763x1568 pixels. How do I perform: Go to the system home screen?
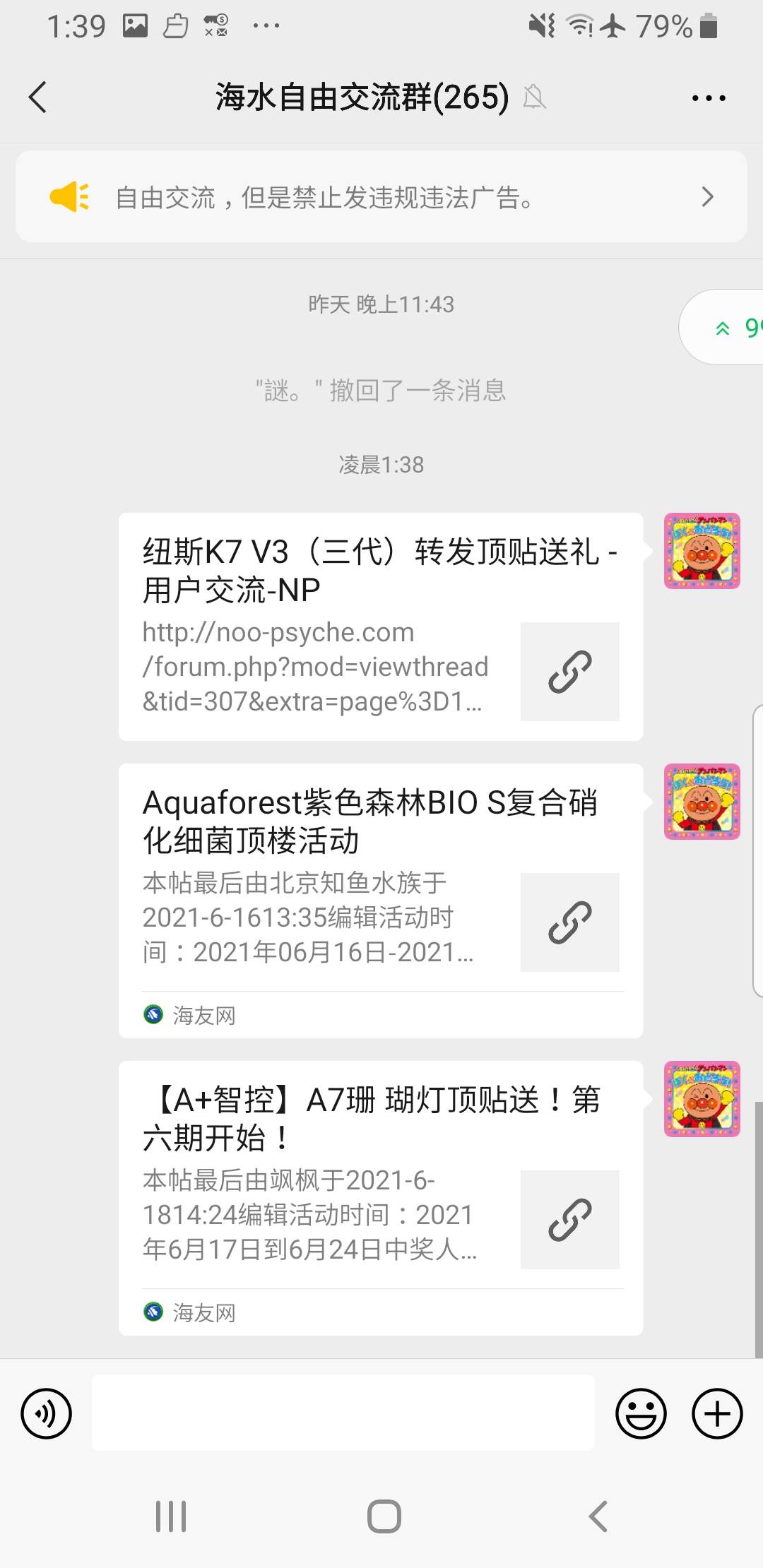(x=384, y=1516)
